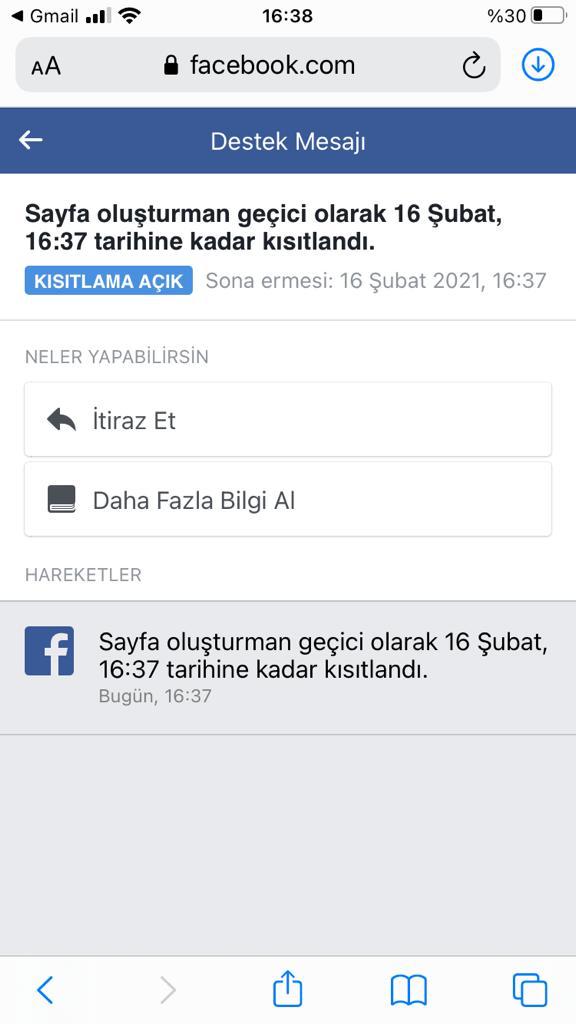Reload the facebook.com page
576x1024 pixels.
[473, 65]
